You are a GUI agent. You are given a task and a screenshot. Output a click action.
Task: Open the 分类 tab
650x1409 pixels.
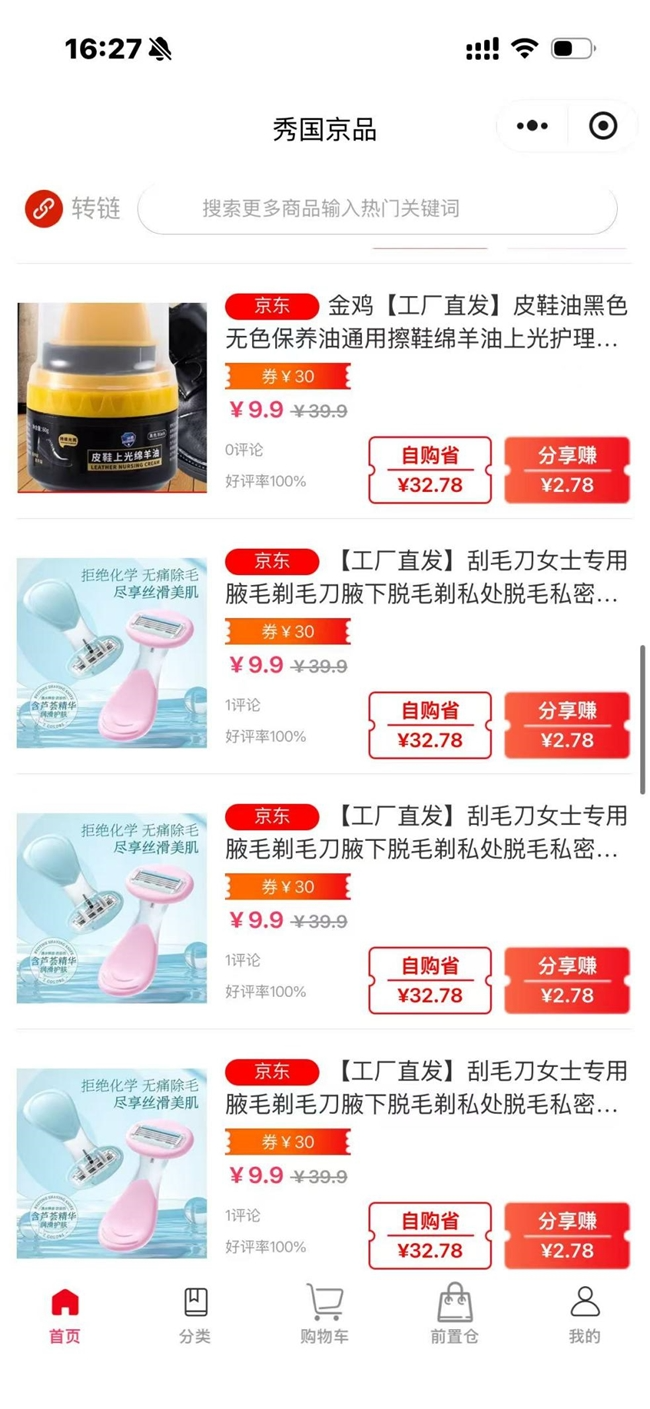point(195,1315)
